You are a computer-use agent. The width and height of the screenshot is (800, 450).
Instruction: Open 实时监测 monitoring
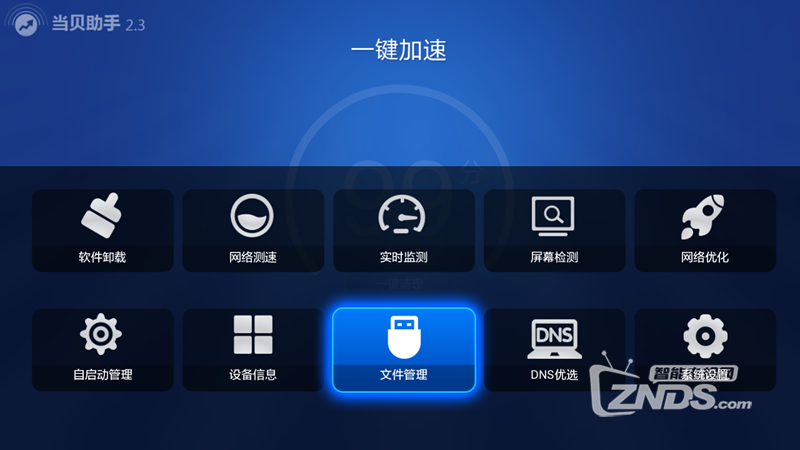pyautogui.click(x=403, y=230)
